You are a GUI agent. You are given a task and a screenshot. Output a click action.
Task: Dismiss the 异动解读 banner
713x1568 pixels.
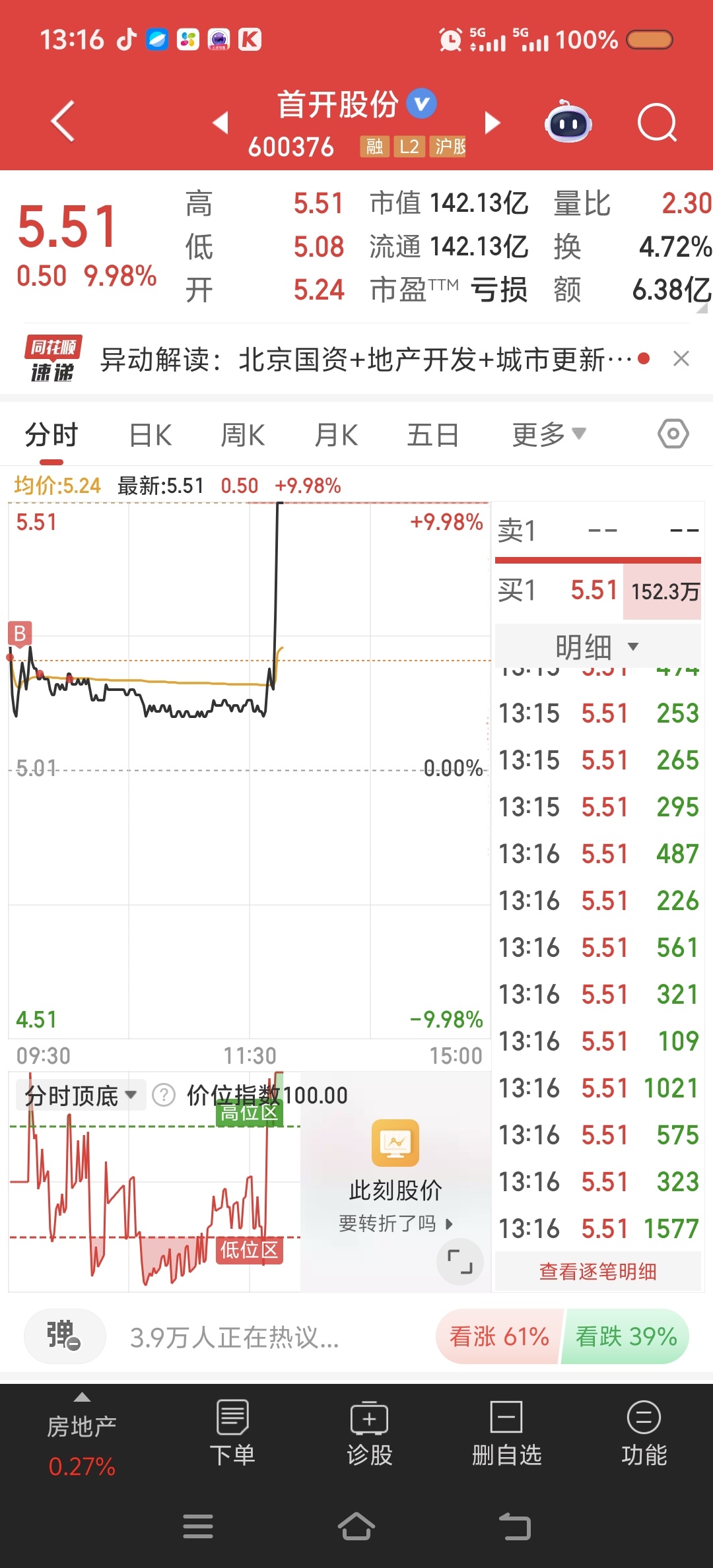681,359
